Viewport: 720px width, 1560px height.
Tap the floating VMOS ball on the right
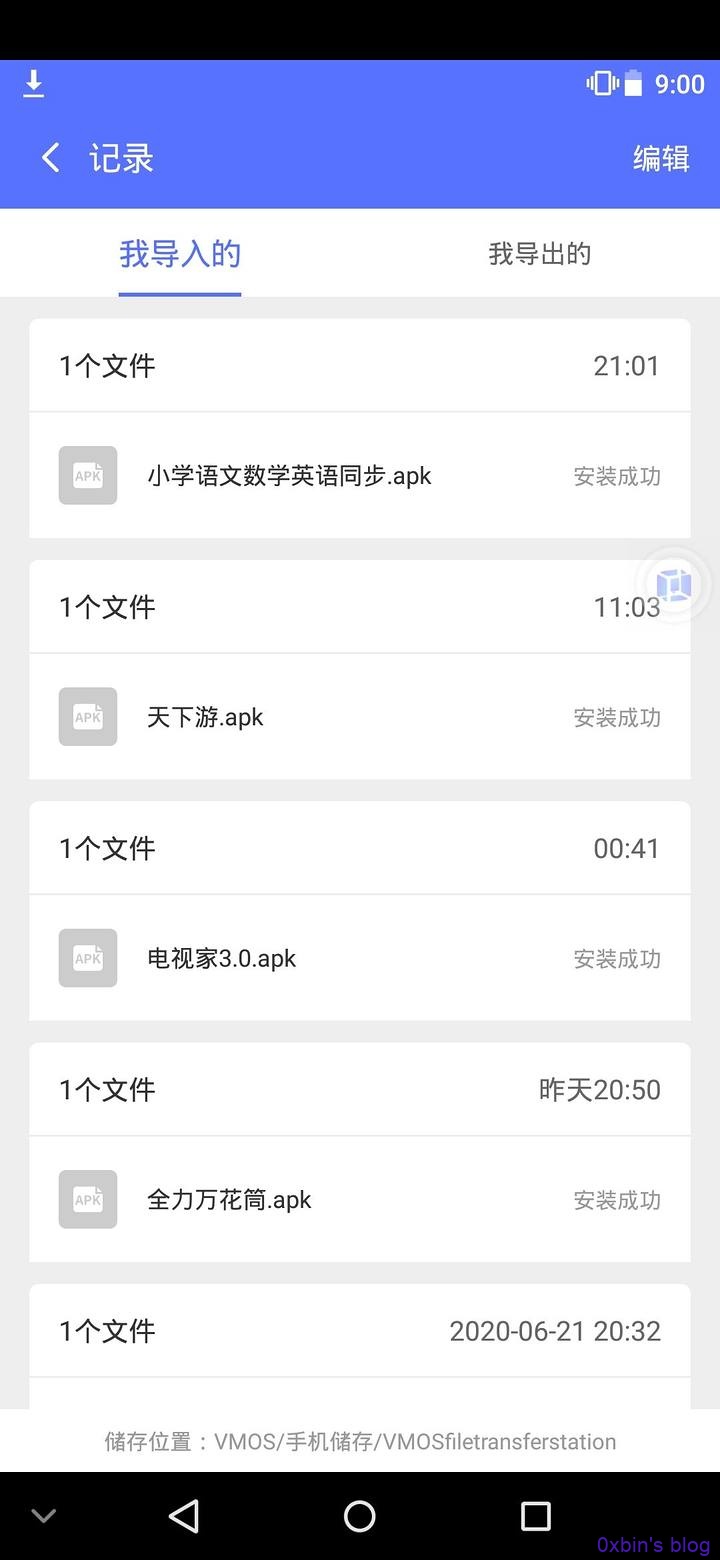[x=675, y=584]
